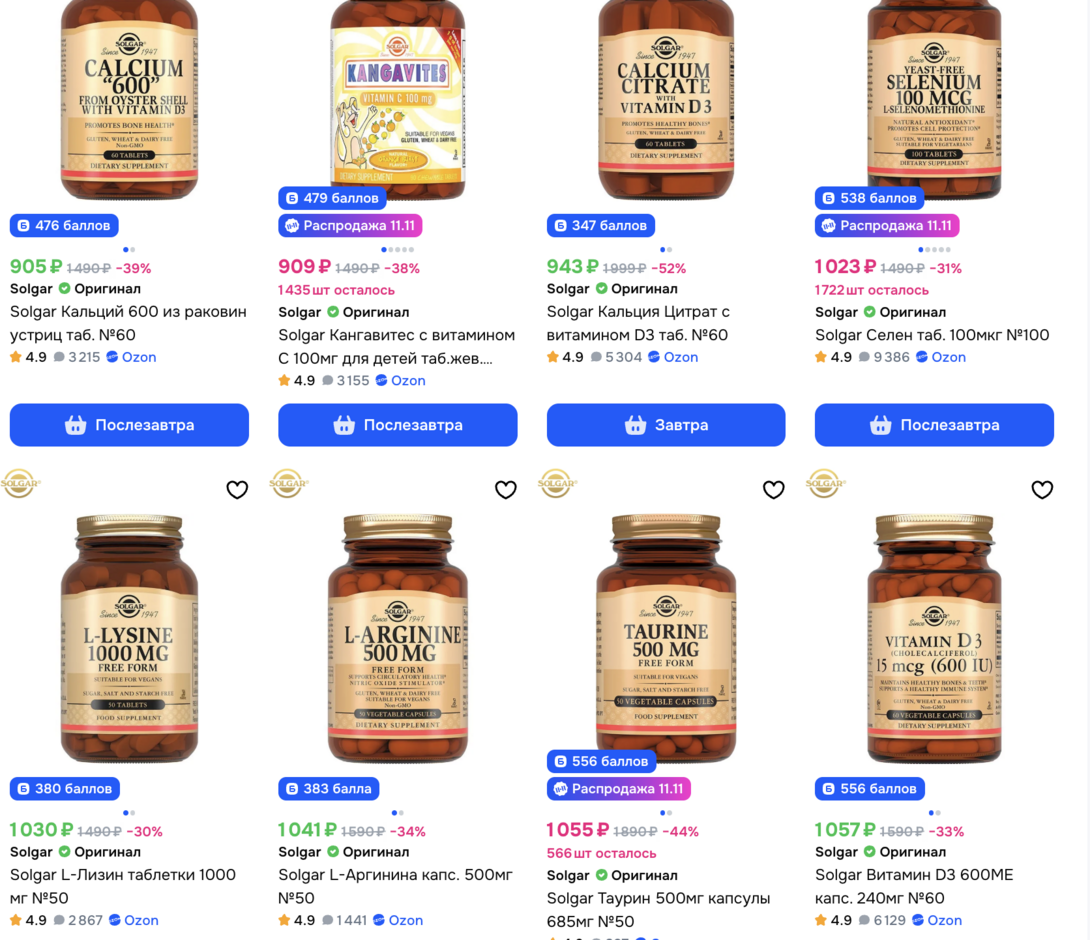Image resolution: width=1090 pixels, height=940 pixels.
Task: Add Solgar Кальция Цитрат to cart
Action: pos(665,425)
